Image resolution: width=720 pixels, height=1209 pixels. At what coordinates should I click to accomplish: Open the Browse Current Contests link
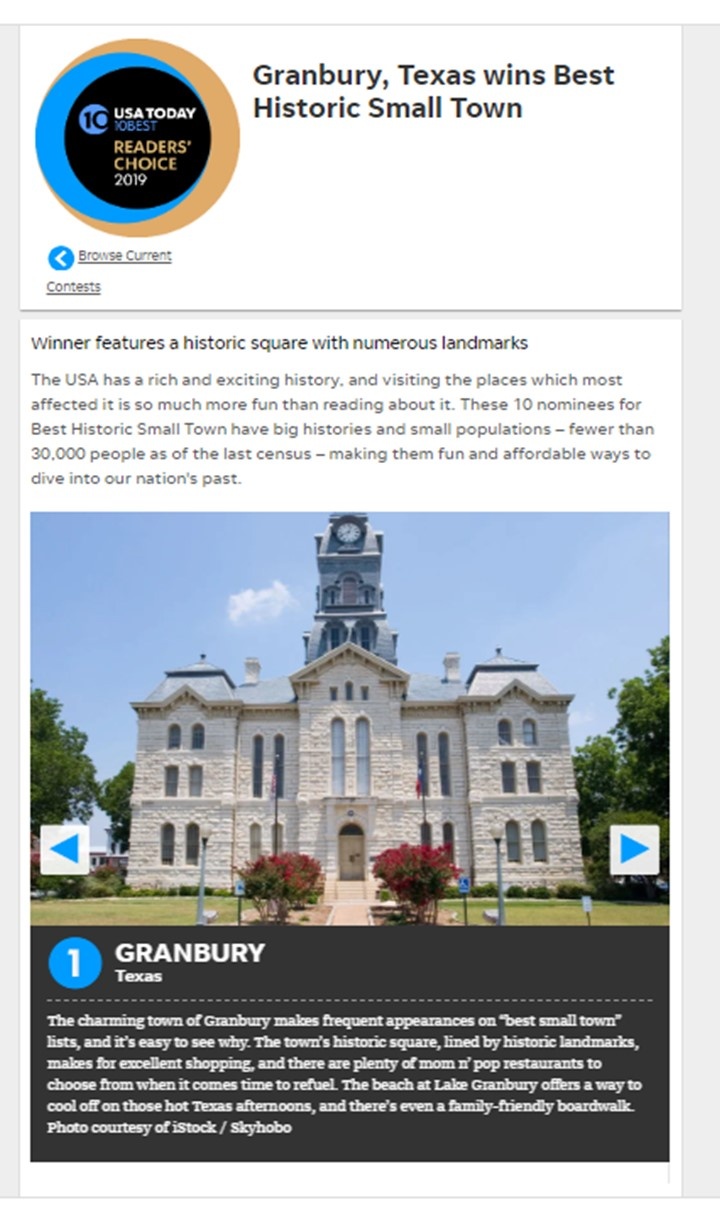click(x=109, y=270)
